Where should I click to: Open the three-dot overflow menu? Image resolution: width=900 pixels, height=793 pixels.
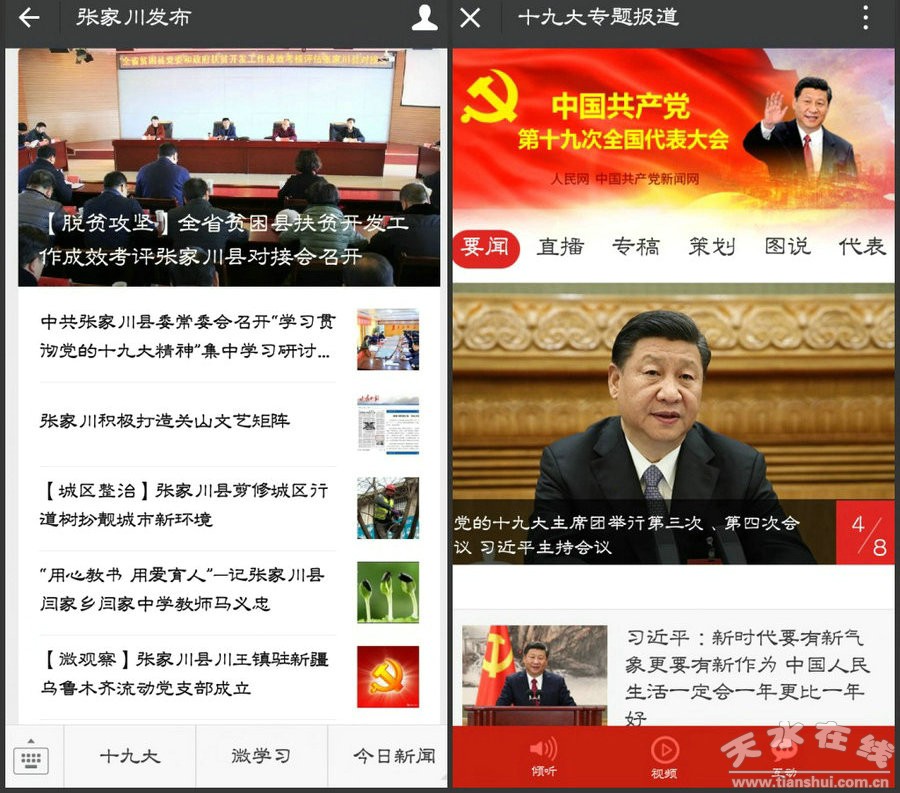pos(865,18)
